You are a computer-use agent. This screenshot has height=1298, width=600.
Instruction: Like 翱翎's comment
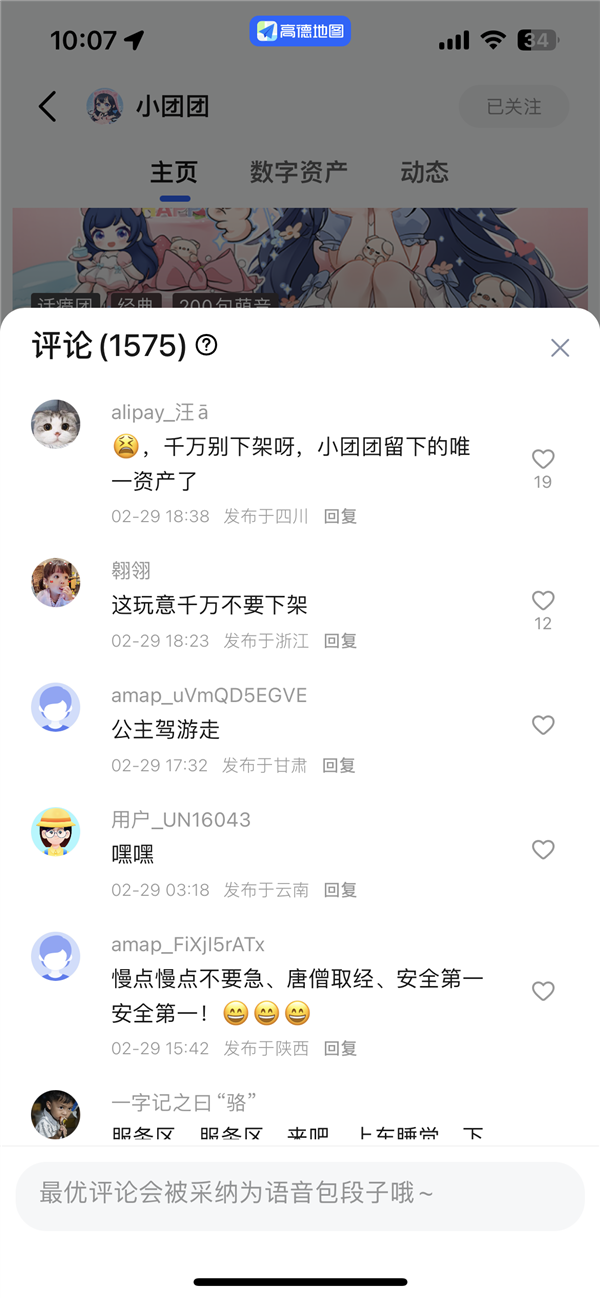coord(542,600)
